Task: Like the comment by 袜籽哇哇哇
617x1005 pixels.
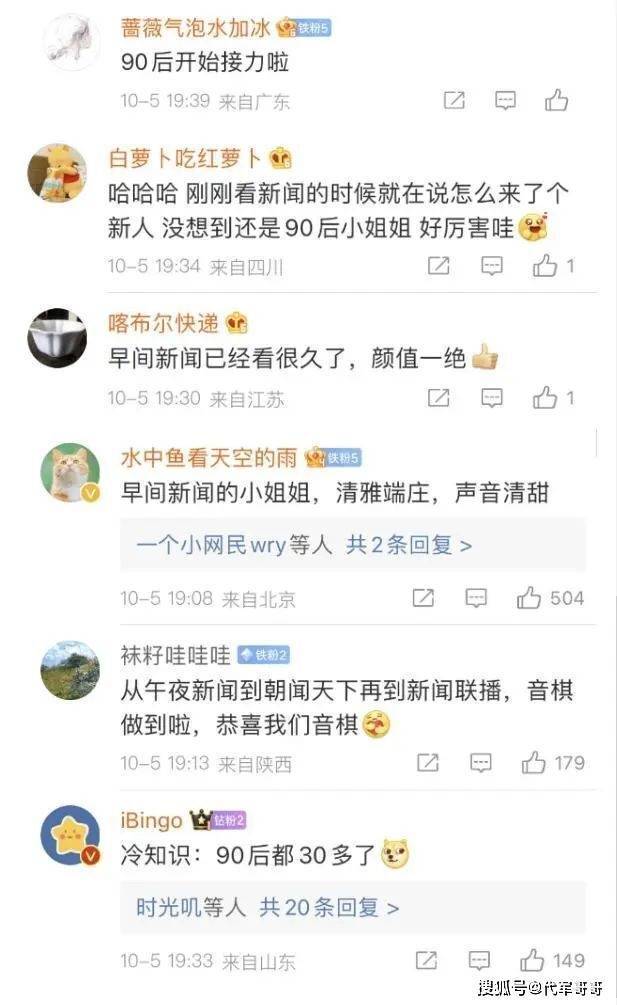Action: (x=534, y=763)
